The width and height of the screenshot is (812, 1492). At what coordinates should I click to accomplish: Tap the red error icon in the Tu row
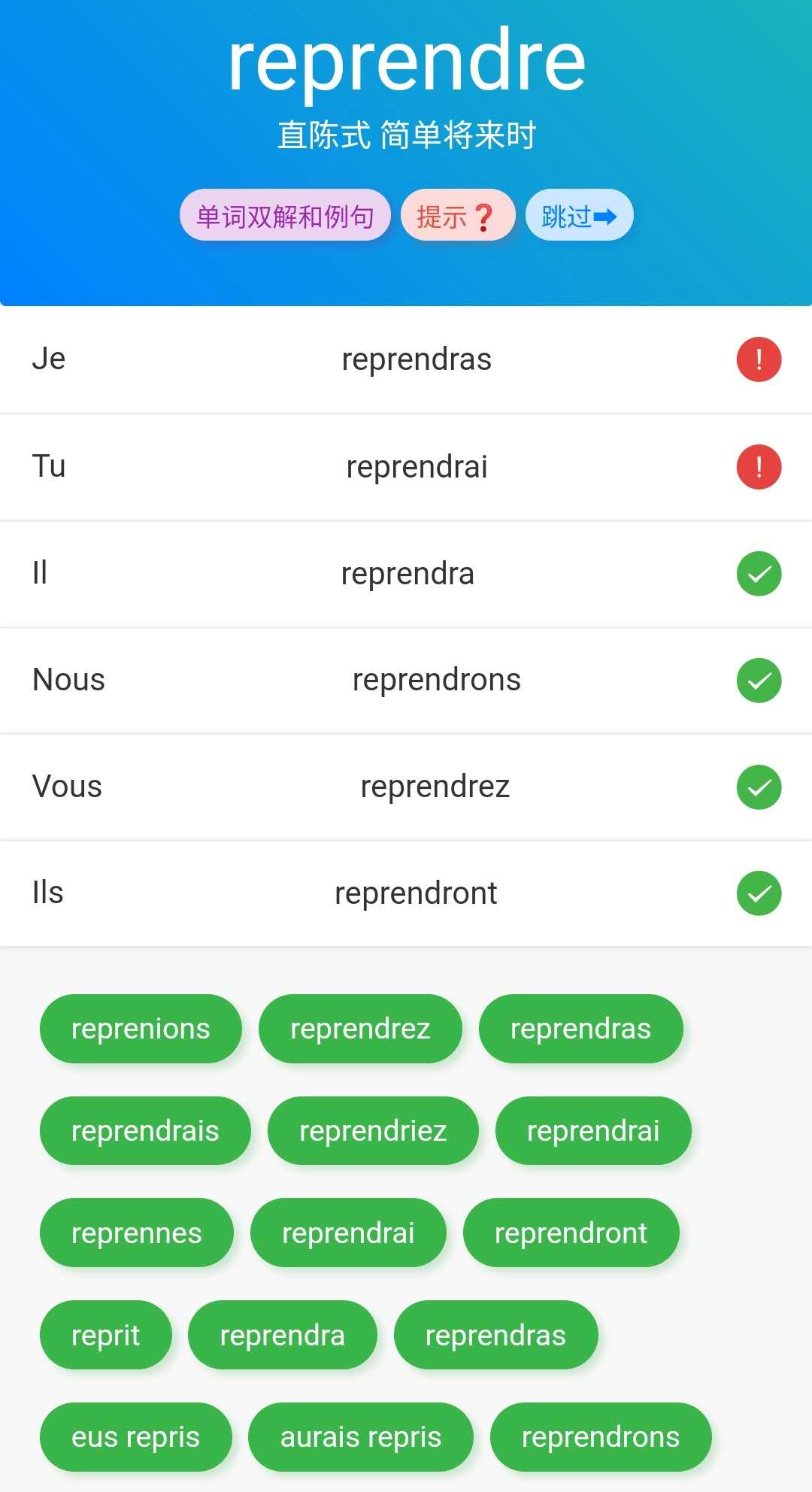(x=759, y=467)
